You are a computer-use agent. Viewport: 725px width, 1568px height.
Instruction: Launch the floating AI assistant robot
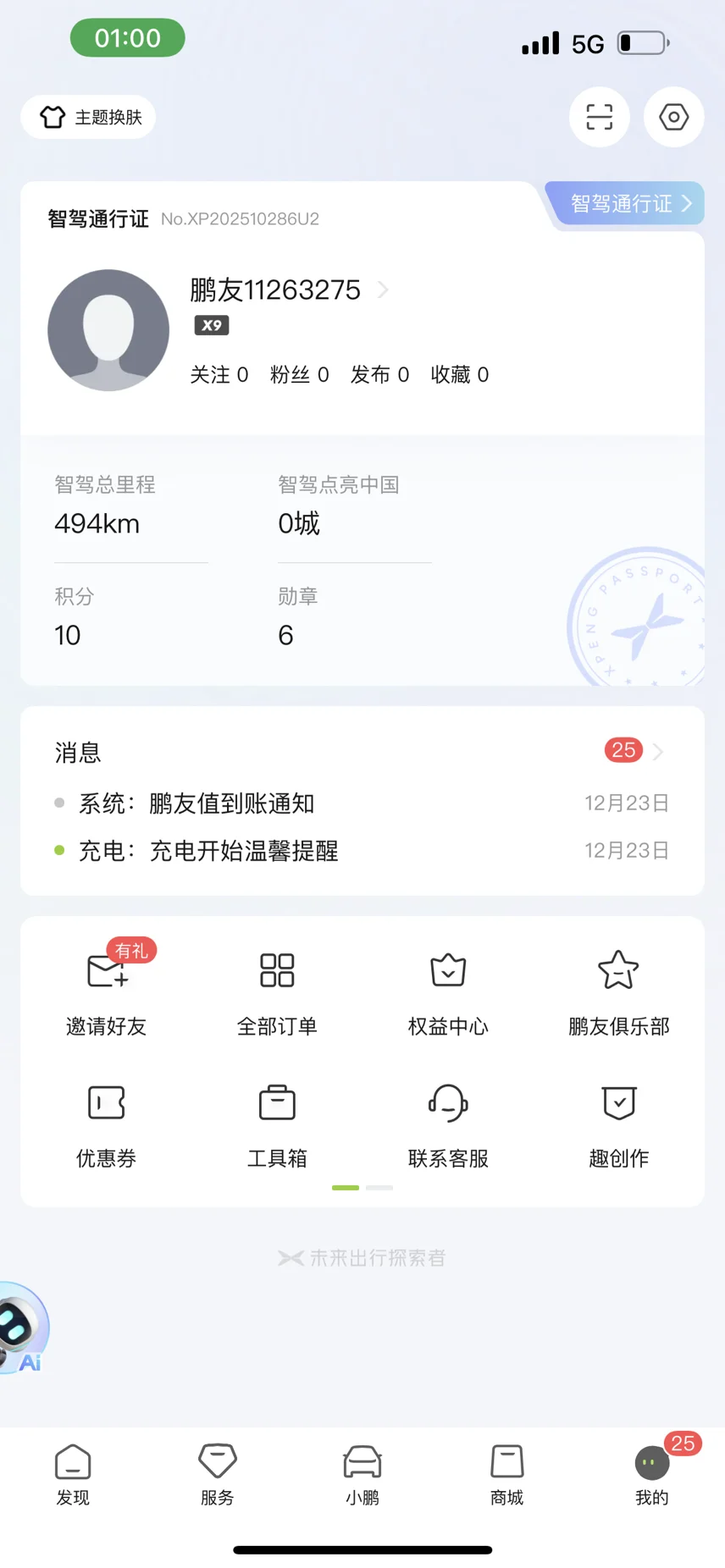pyautogui.click(x=20, y=1326)
